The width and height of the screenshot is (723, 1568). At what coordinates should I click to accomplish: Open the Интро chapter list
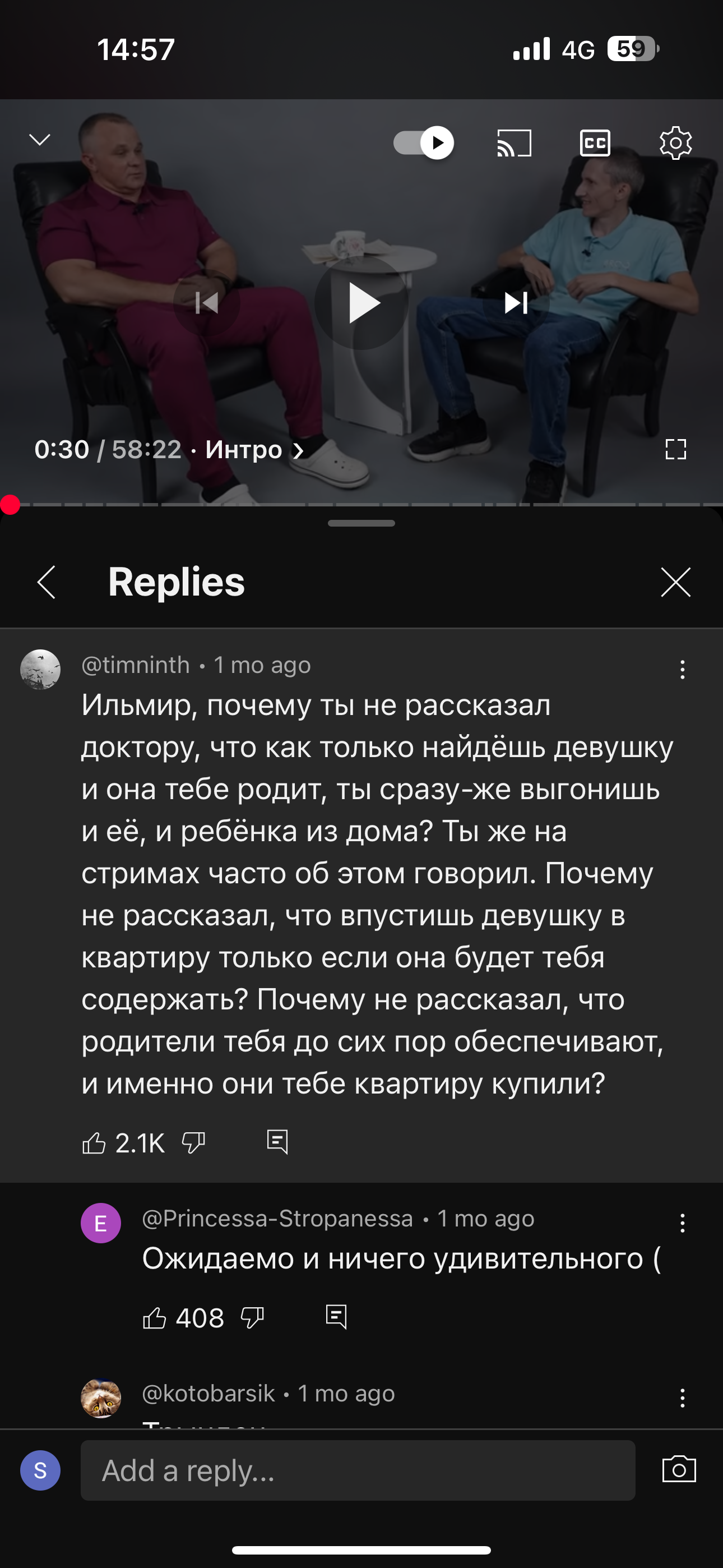[253, 450]
